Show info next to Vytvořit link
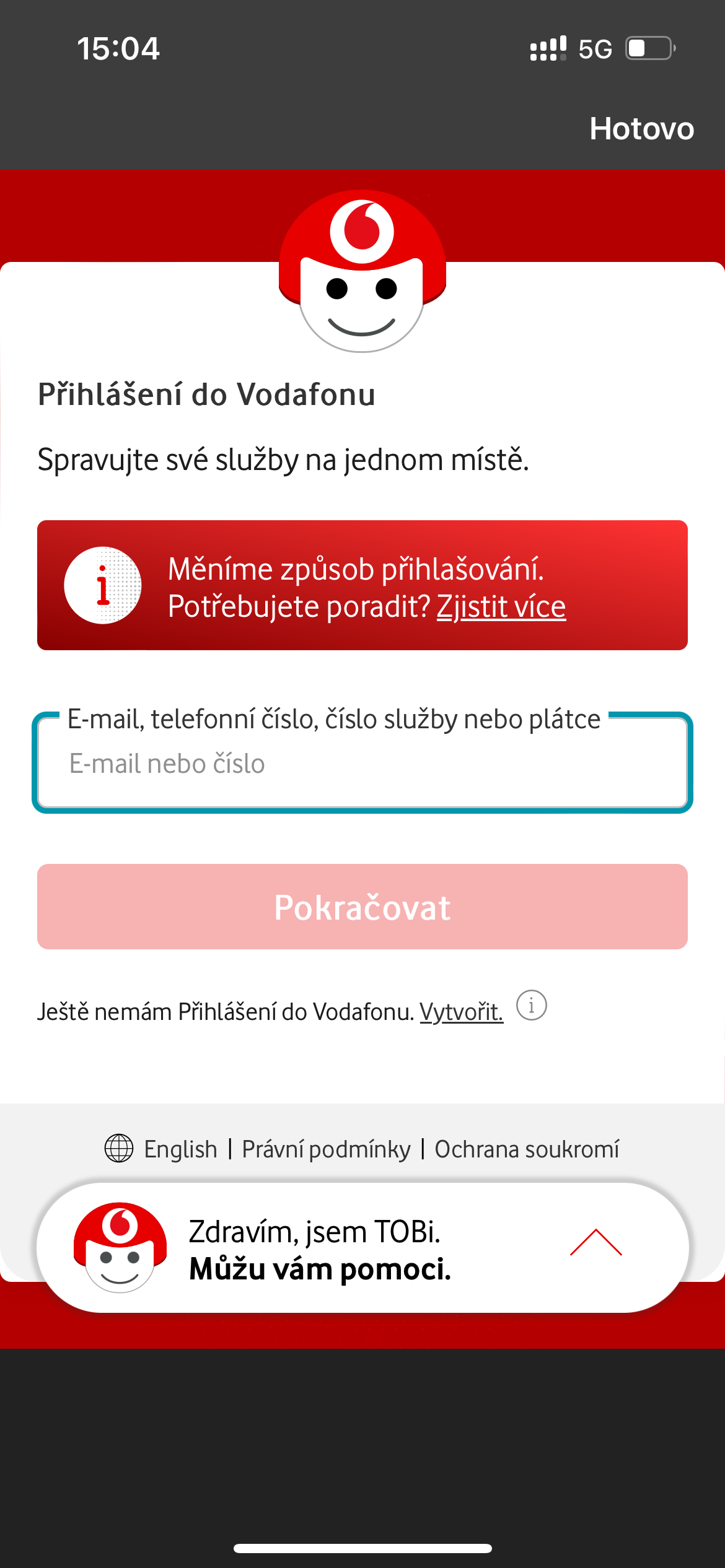This screenshot has width=725, height=1568. tap(531, 1005)
